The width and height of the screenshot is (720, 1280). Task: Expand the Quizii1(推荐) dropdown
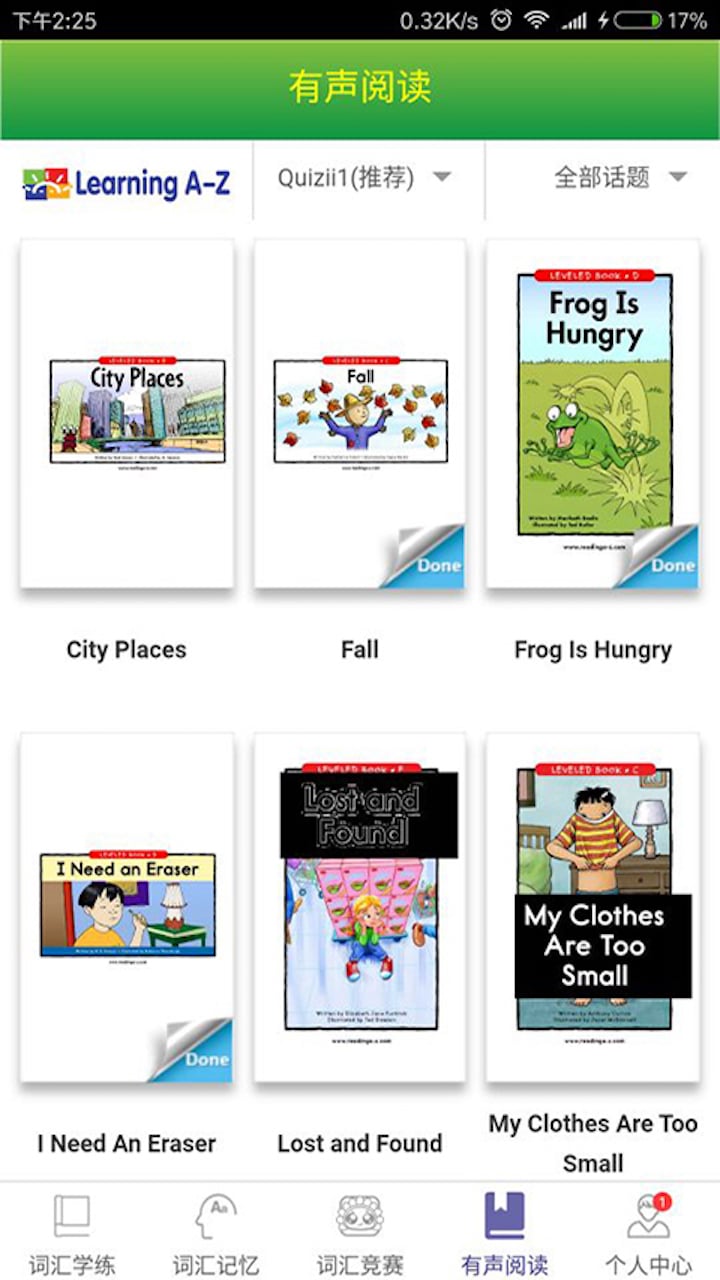click(365, 178)
